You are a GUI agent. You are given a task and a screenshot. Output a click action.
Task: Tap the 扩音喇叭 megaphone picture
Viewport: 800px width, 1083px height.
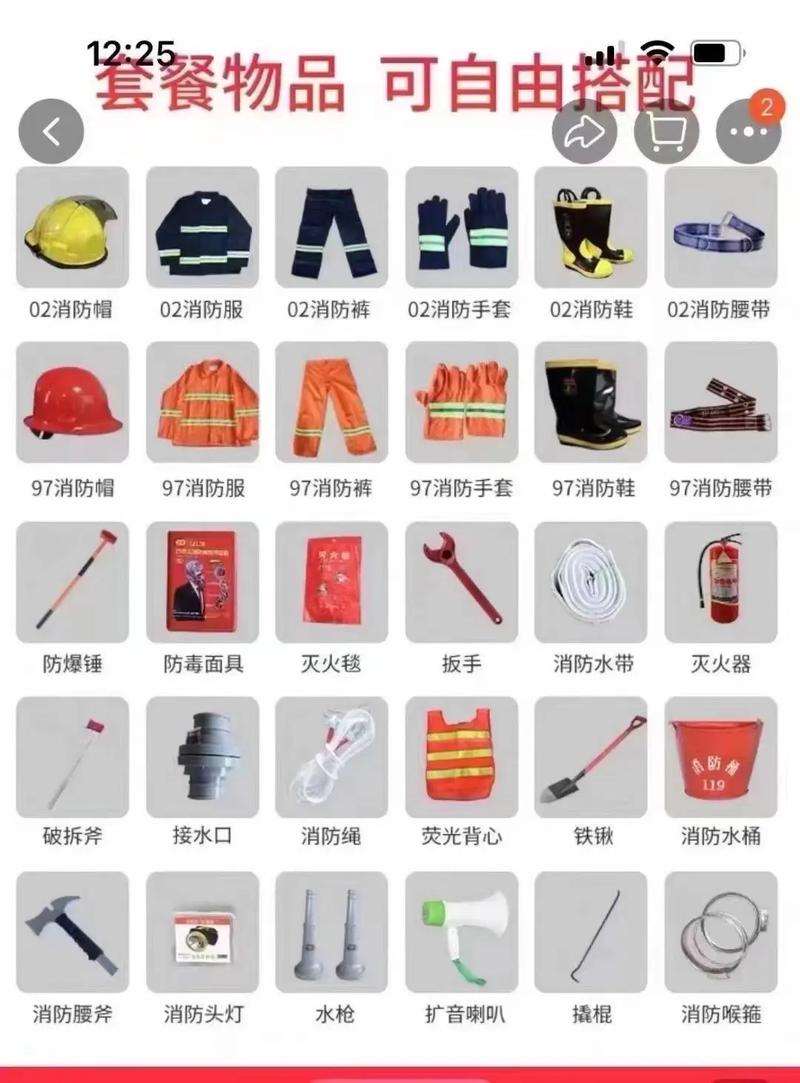(x=460, y=933)
